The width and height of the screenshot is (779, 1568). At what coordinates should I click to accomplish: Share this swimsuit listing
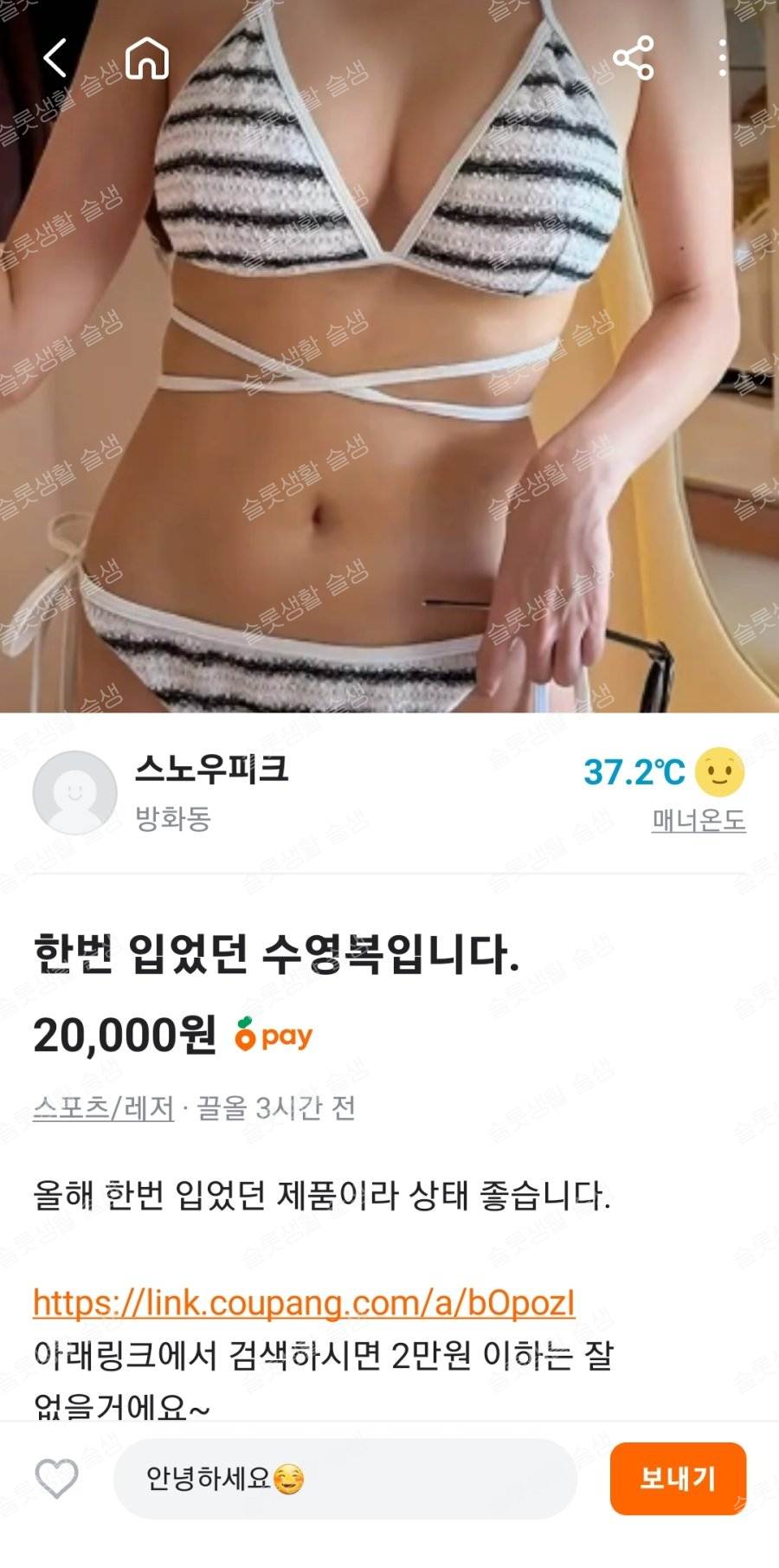click(633, 59)
